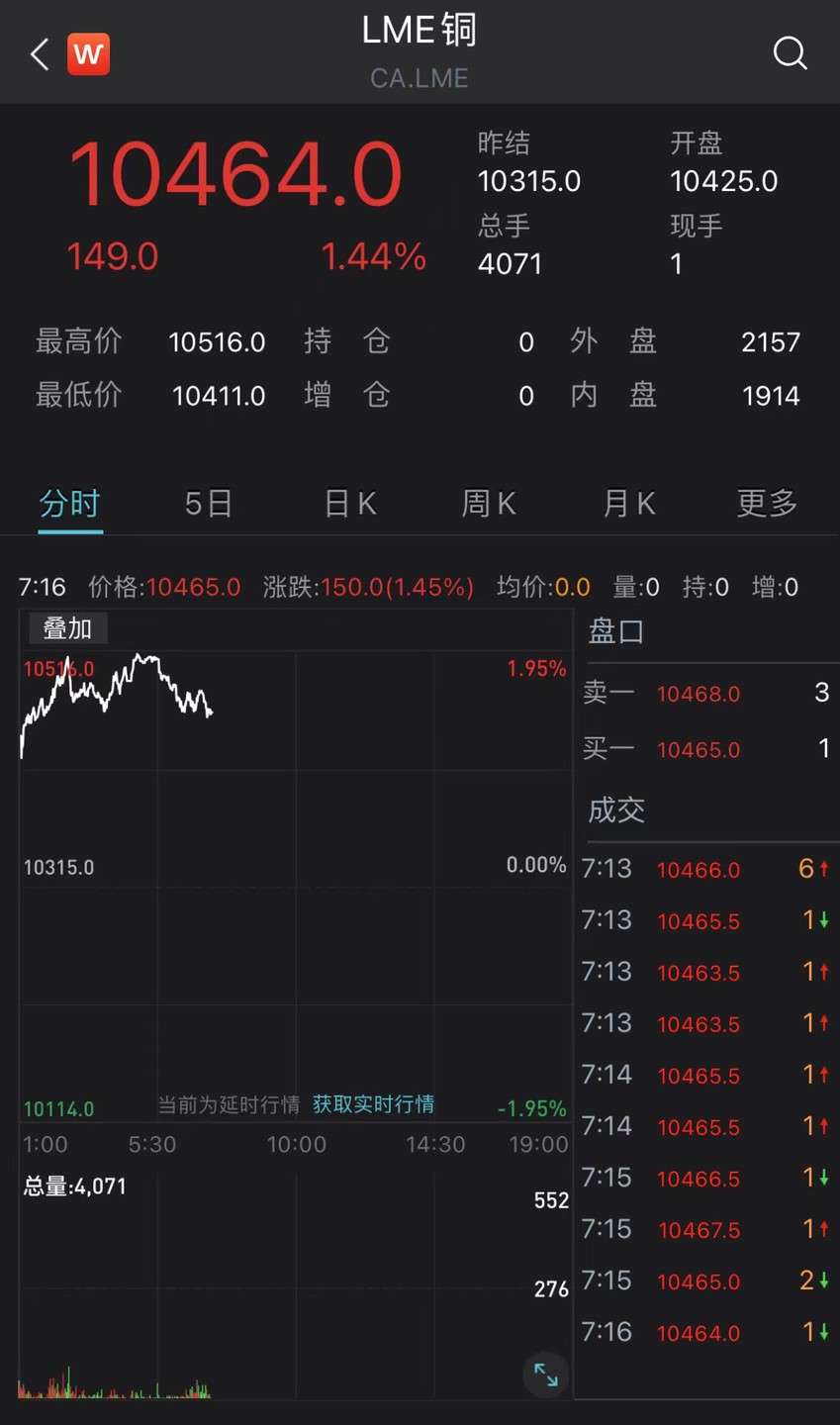Go back using the top-left arrow
Screen dimensions: 840x1425
tap(40, 54)
